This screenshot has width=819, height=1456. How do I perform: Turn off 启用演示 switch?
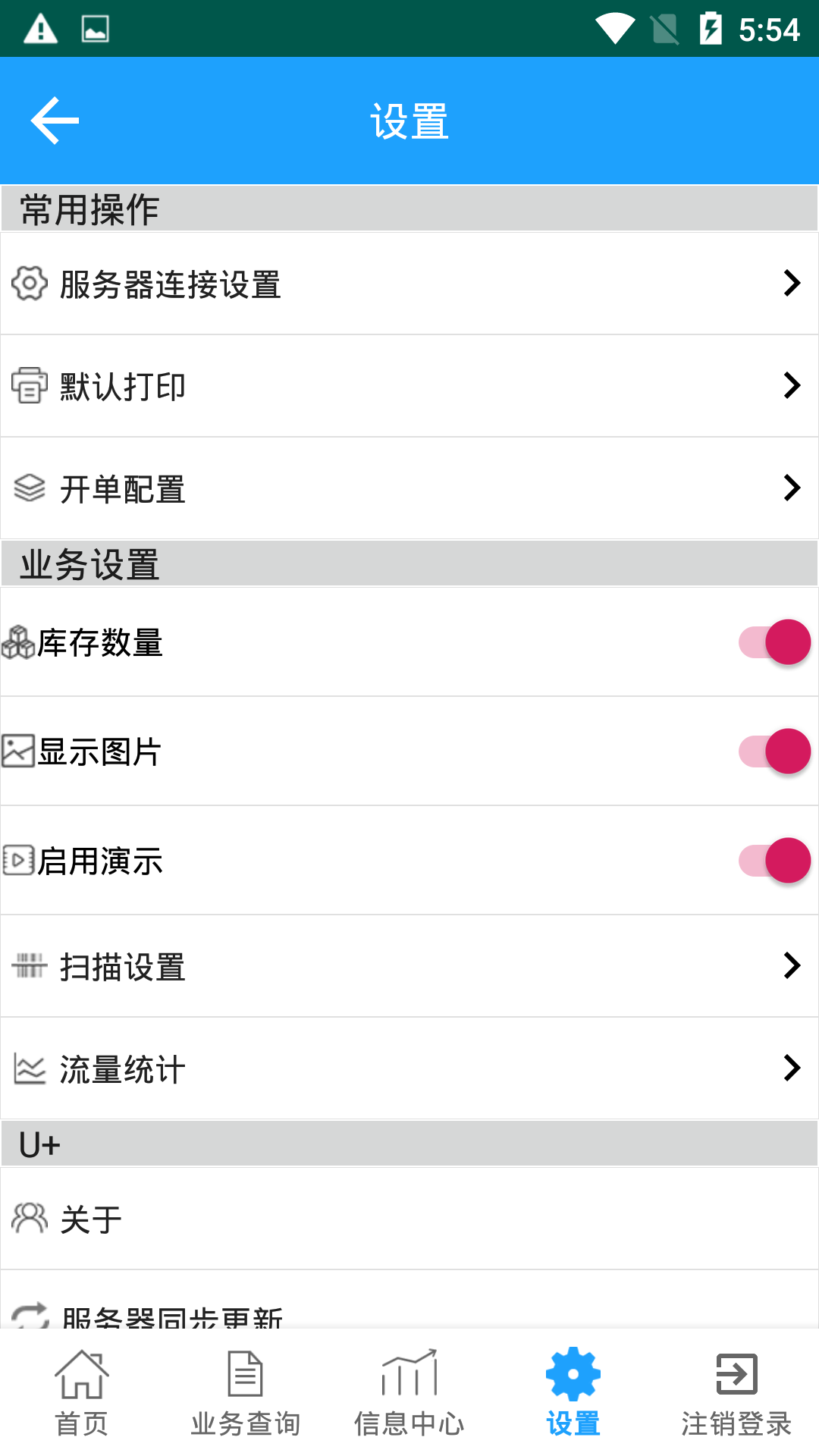click(774, 861)
